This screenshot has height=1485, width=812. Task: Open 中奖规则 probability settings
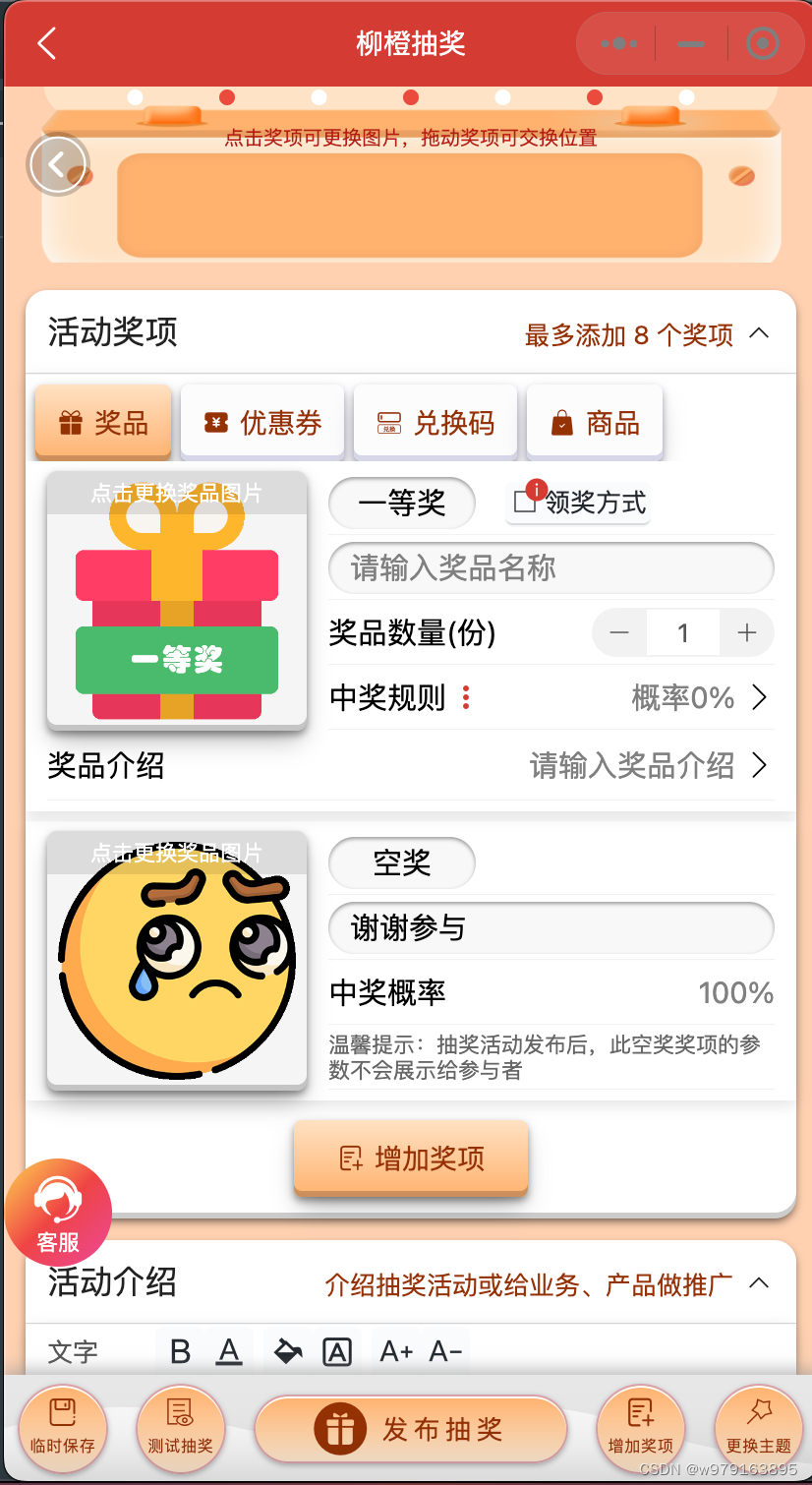[x=551, y=697]
